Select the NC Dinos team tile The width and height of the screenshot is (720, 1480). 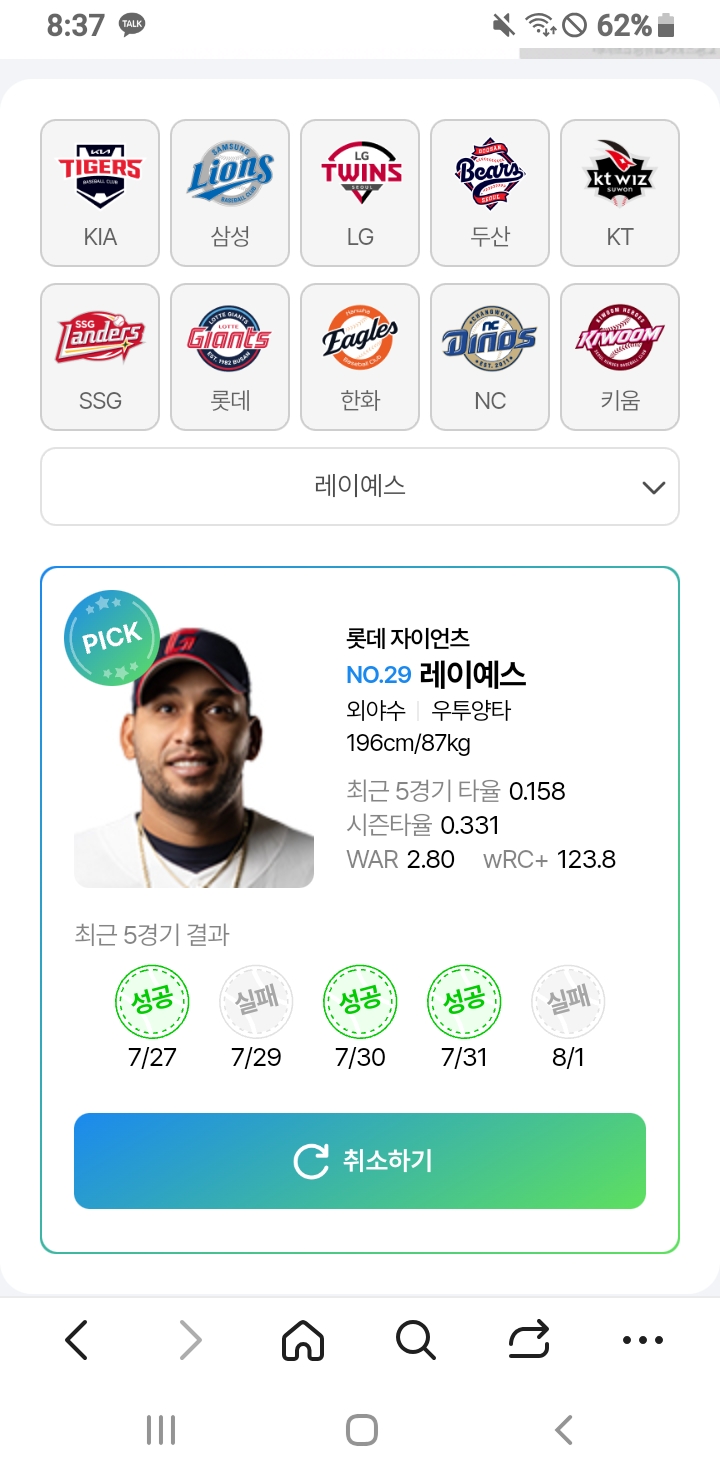(490, 357)
